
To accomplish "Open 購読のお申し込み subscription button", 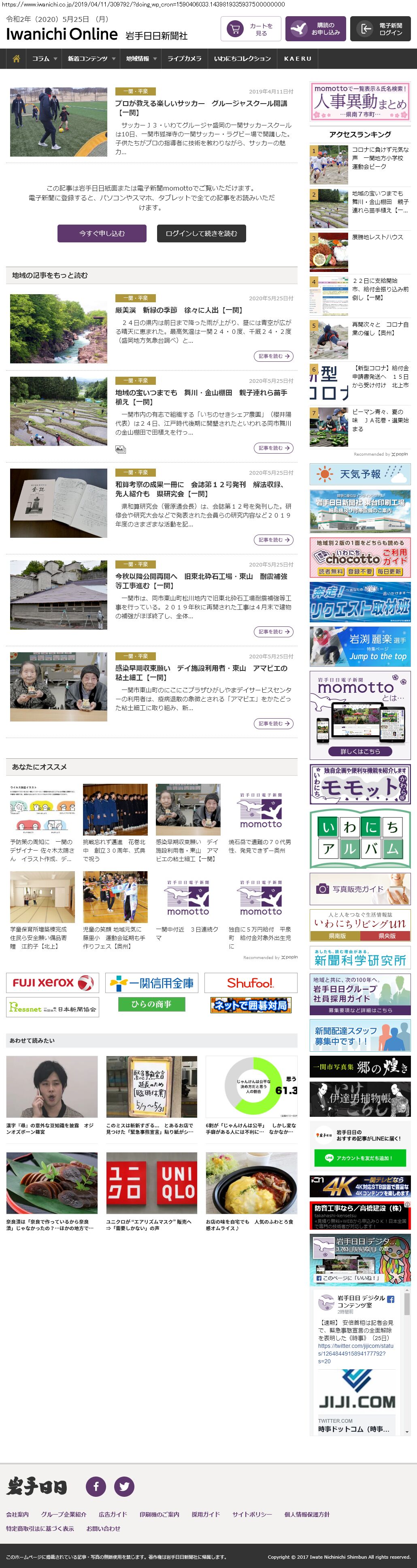I will (x=315, y=29).
